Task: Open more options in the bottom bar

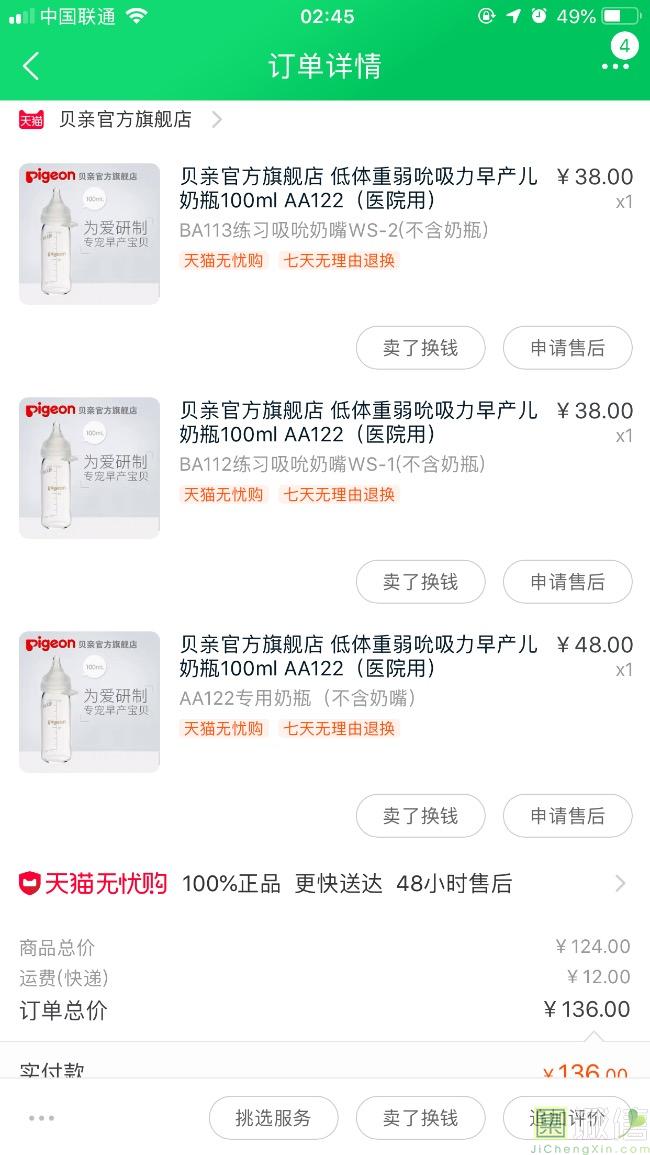Action: point(42,1118)
